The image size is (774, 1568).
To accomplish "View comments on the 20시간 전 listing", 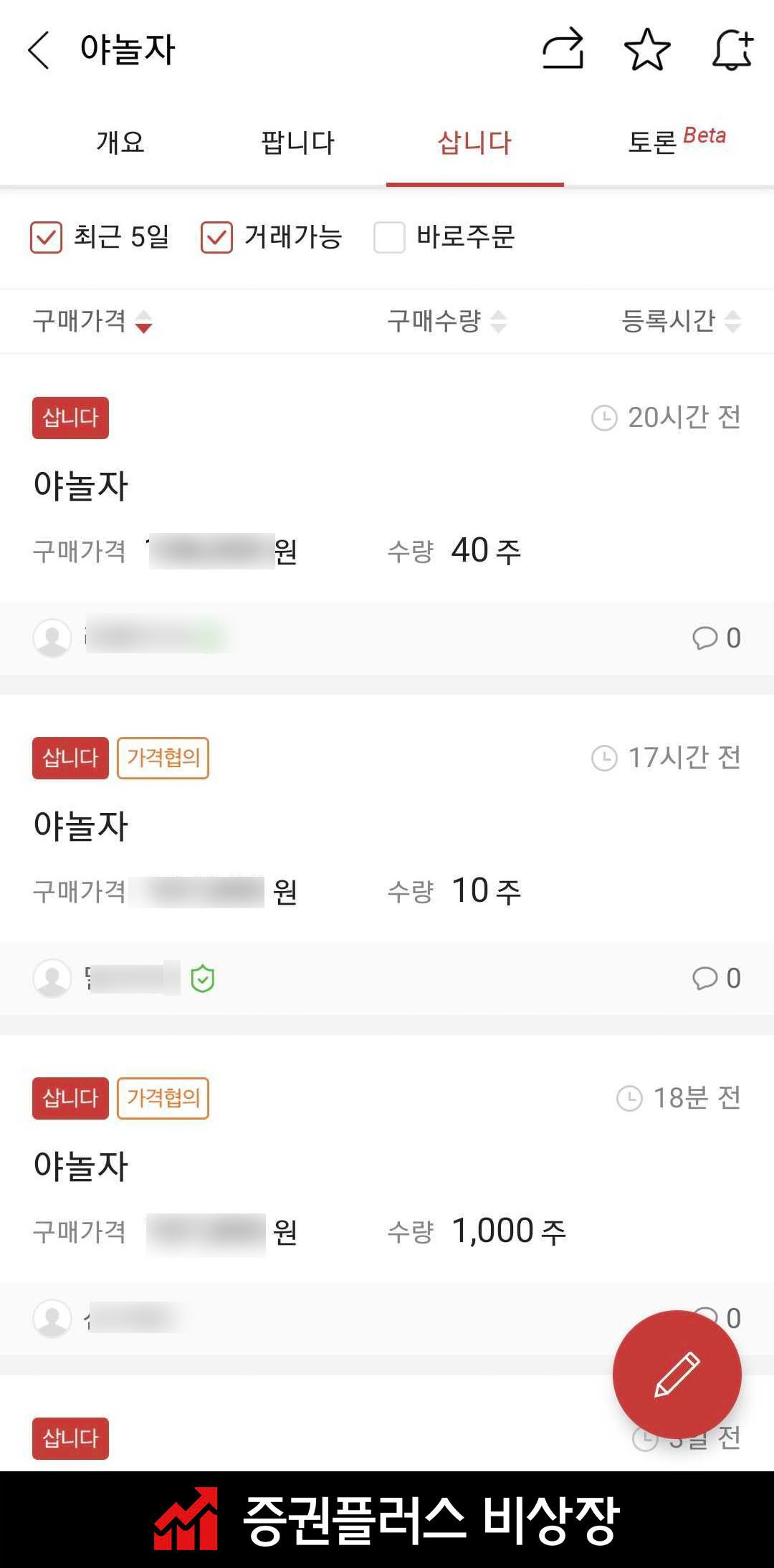I will tap(716, 638).
